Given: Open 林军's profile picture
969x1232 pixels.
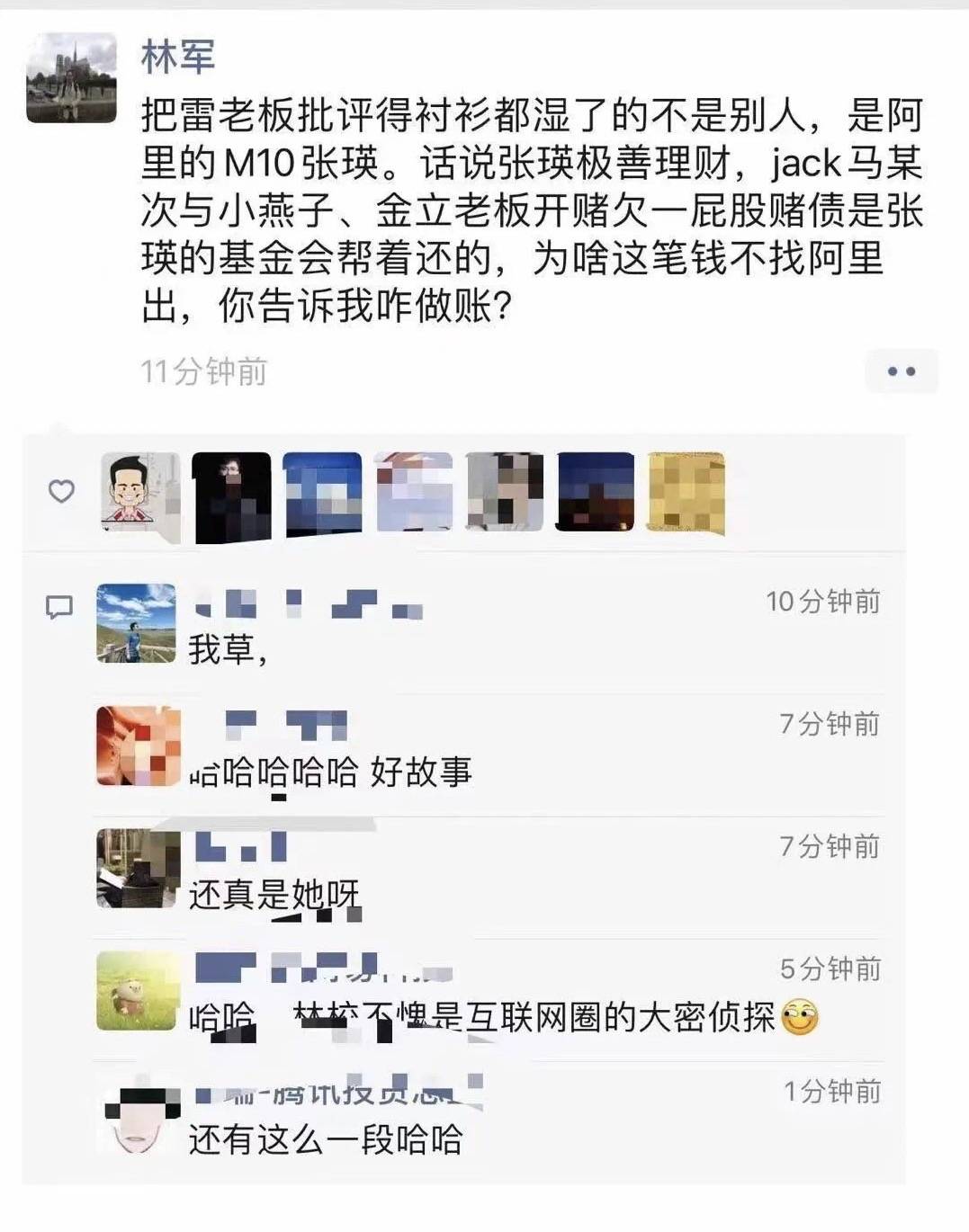Looking at the screenshot, I should coord(72,77).
